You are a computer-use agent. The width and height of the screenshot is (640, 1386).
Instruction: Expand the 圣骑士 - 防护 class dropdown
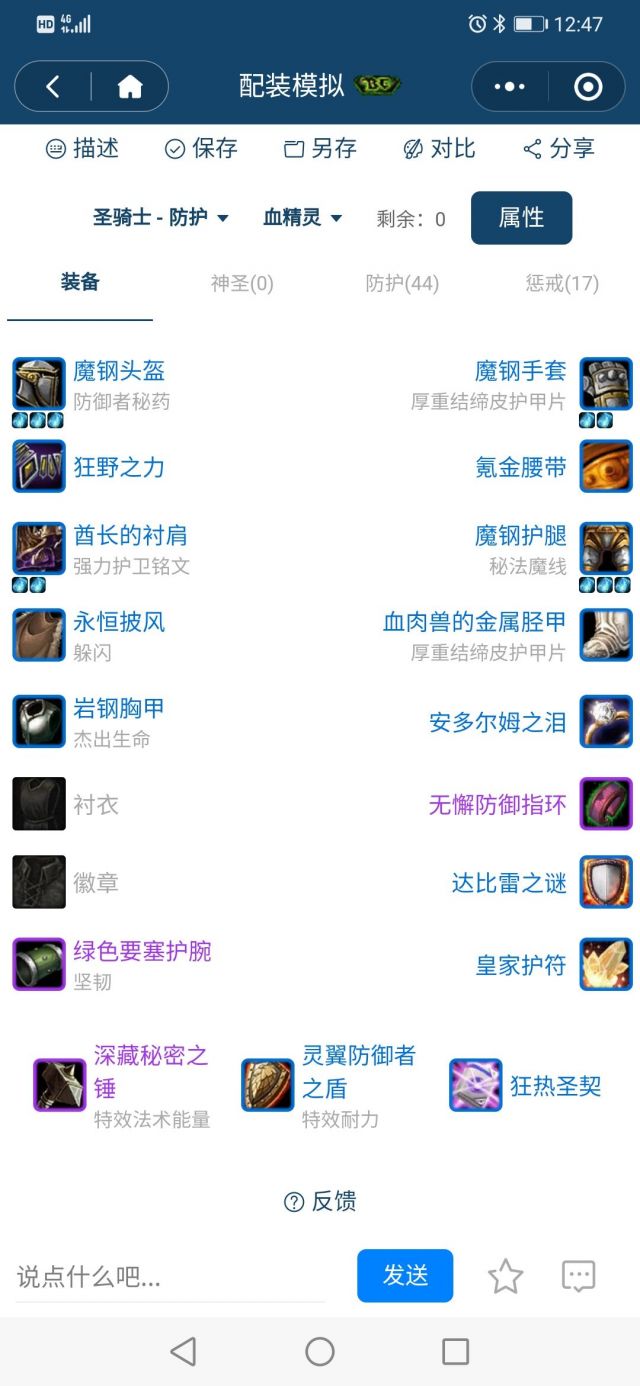tap(161, 217)
